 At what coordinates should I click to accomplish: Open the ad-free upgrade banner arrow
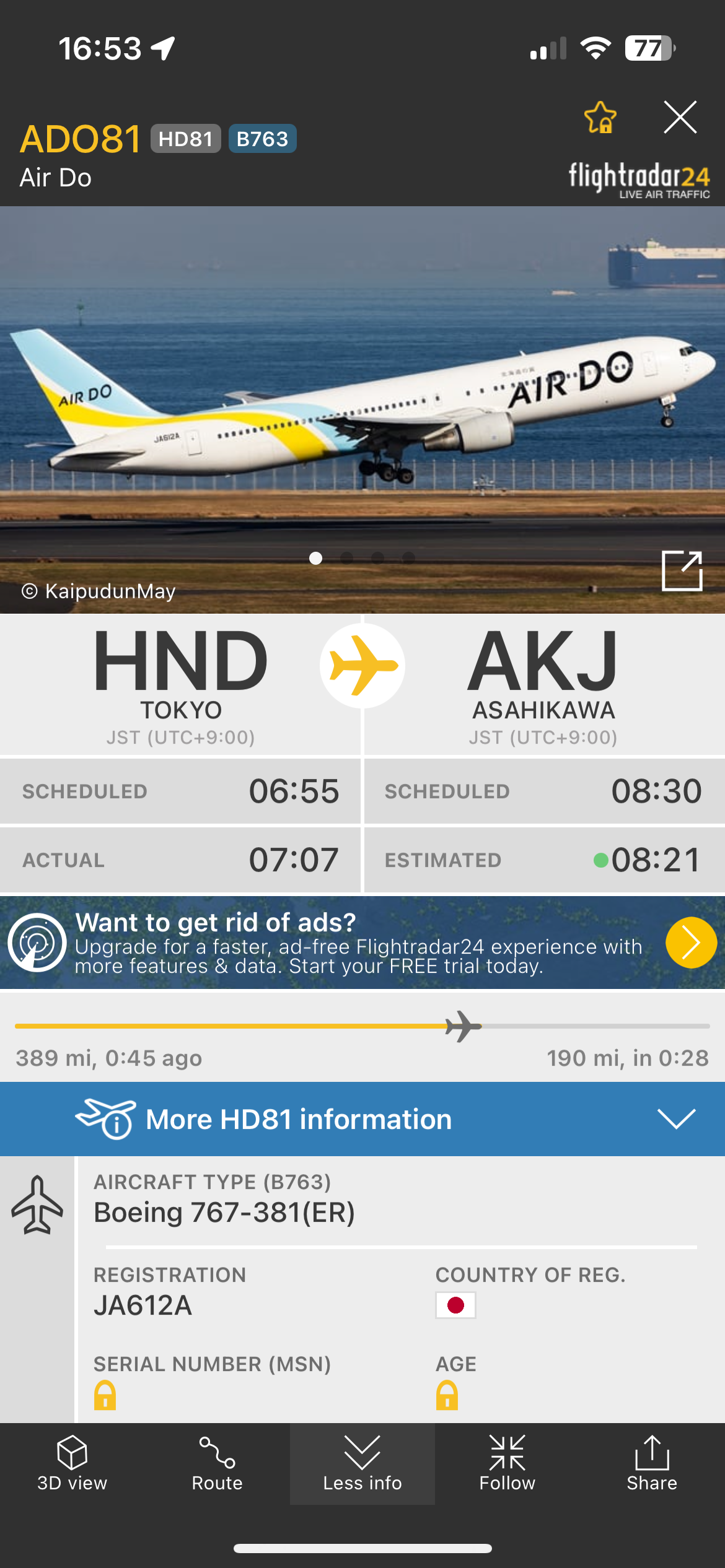(691, 942)
